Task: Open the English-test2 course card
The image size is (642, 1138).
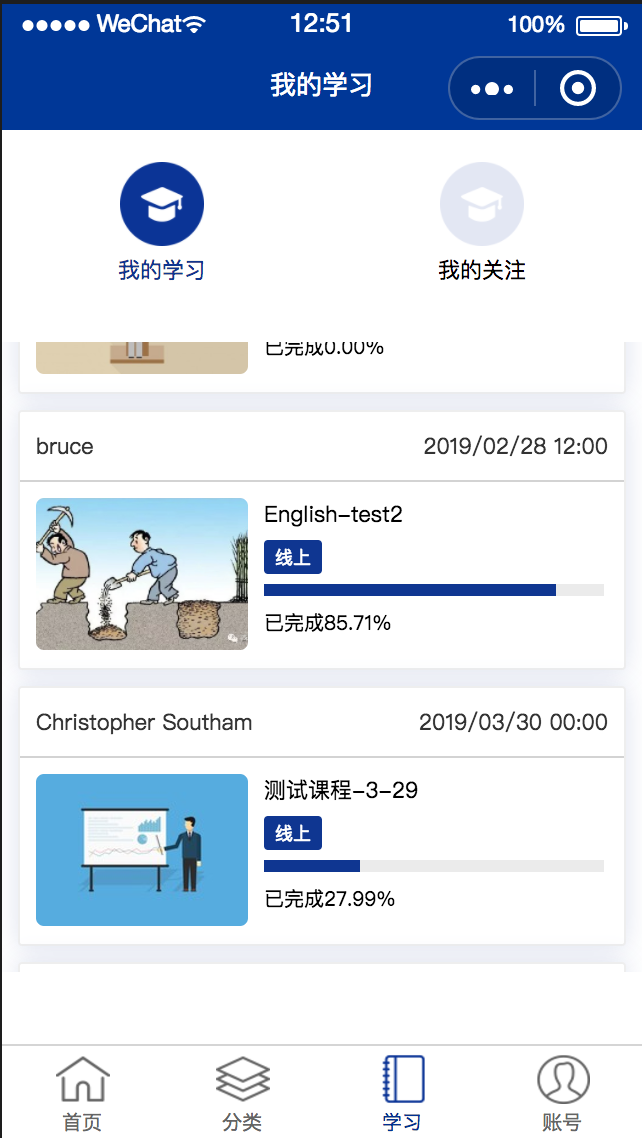Action: tap(322, 540)
